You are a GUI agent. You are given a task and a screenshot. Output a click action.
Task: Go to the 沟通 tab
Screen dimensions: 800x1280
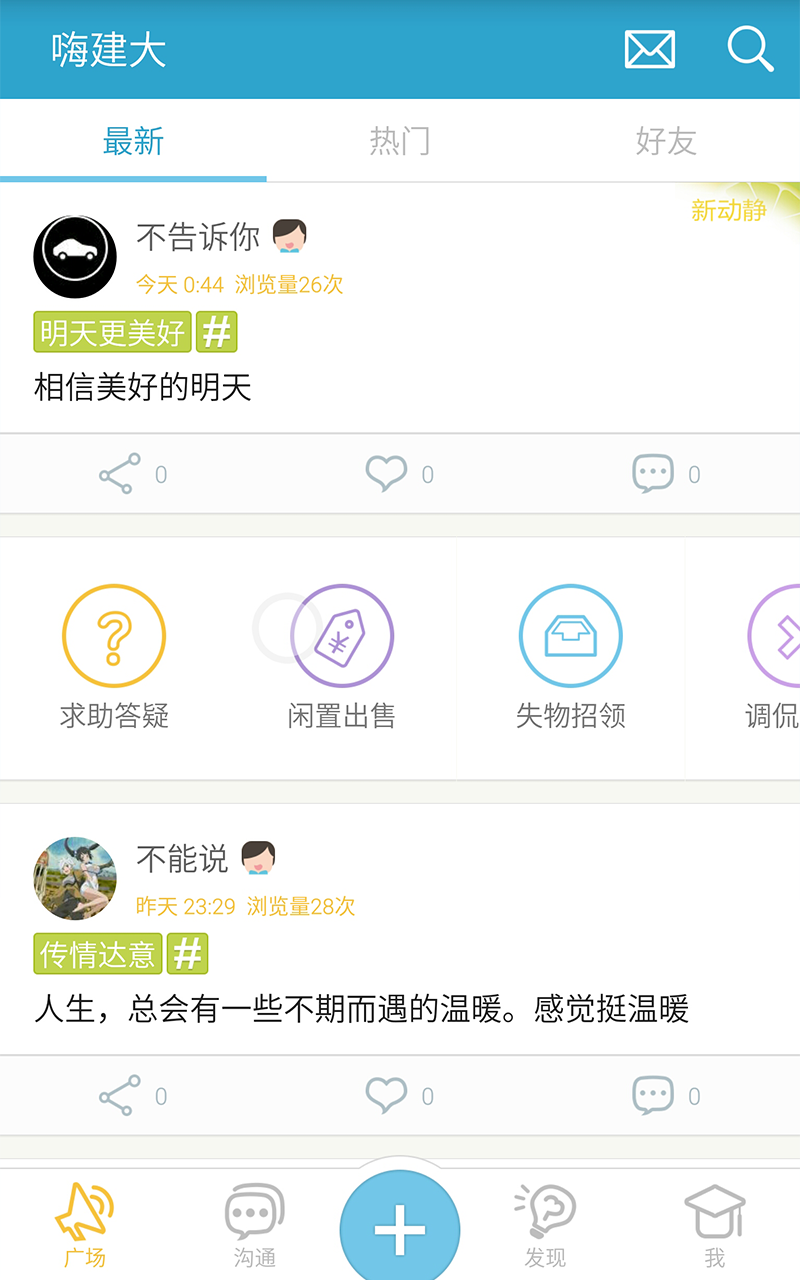(254, 1226)
